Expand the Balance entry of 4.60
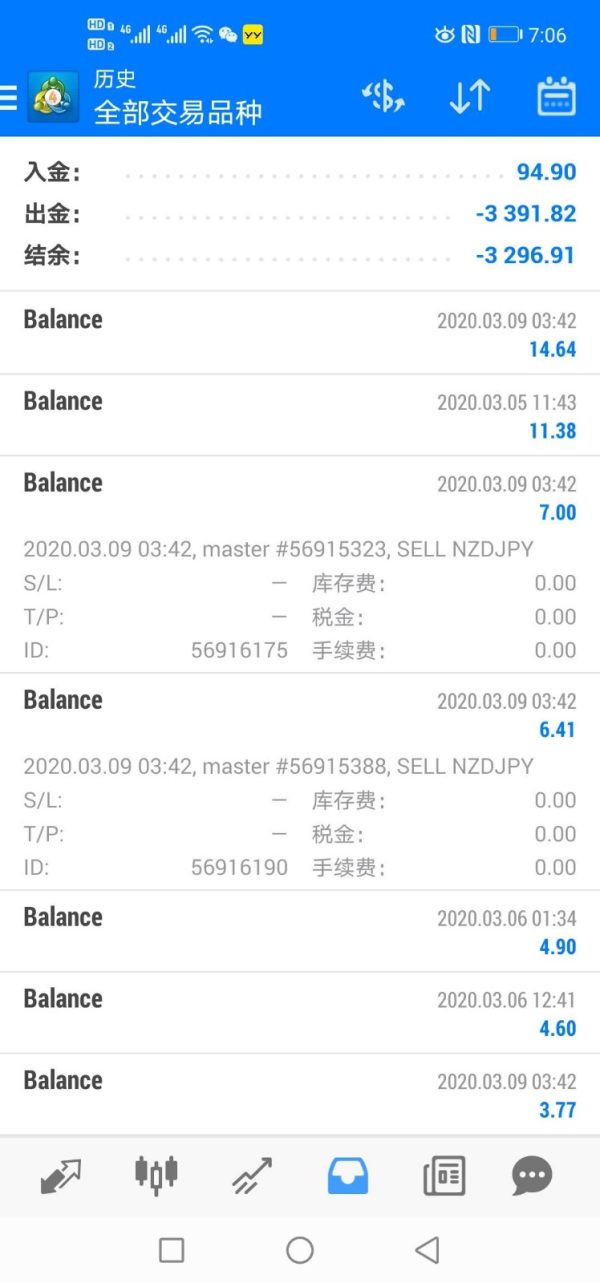600x1283 pixels. point(300,1012)
